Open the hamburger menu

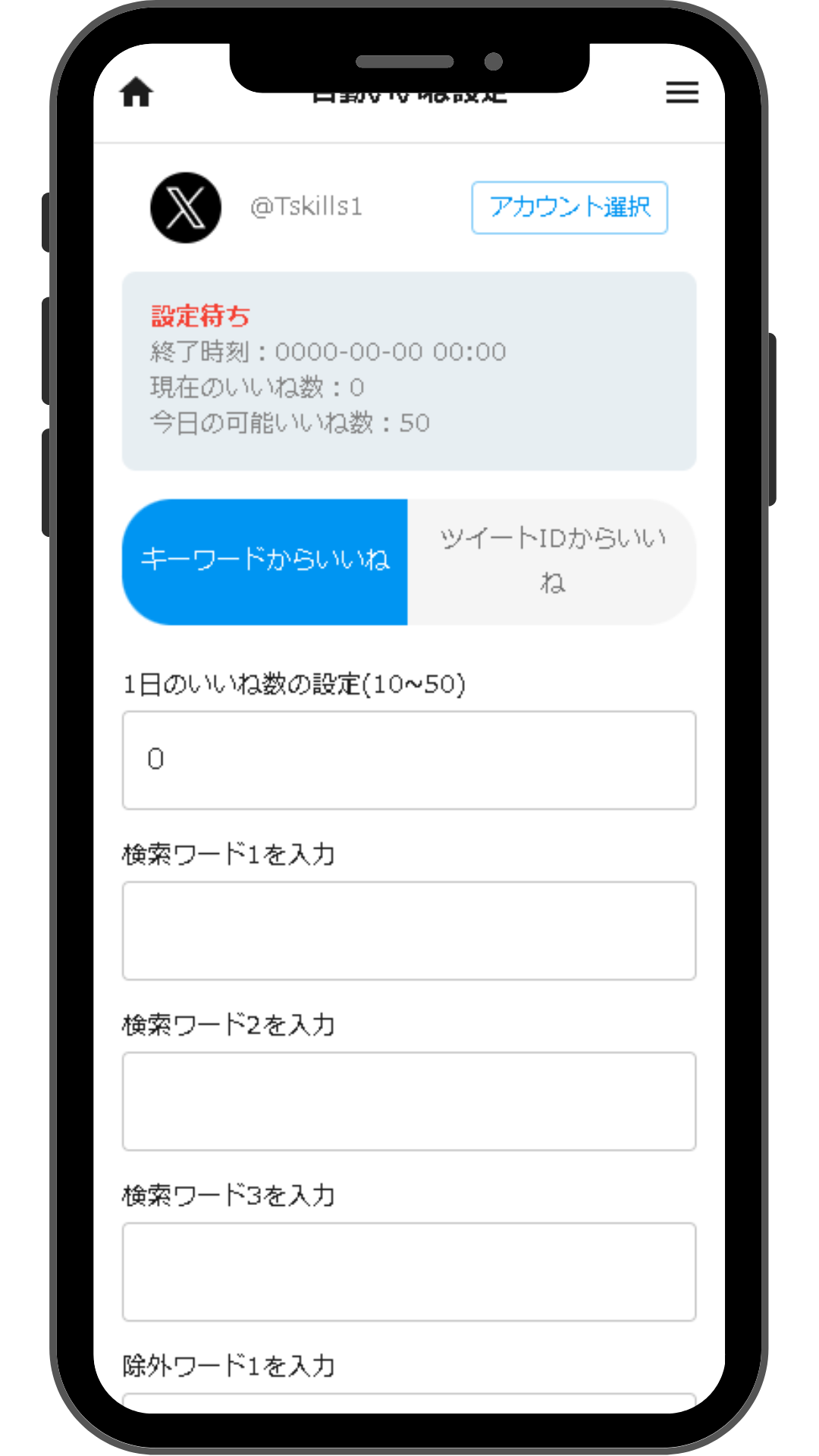(x=682, y=93)
